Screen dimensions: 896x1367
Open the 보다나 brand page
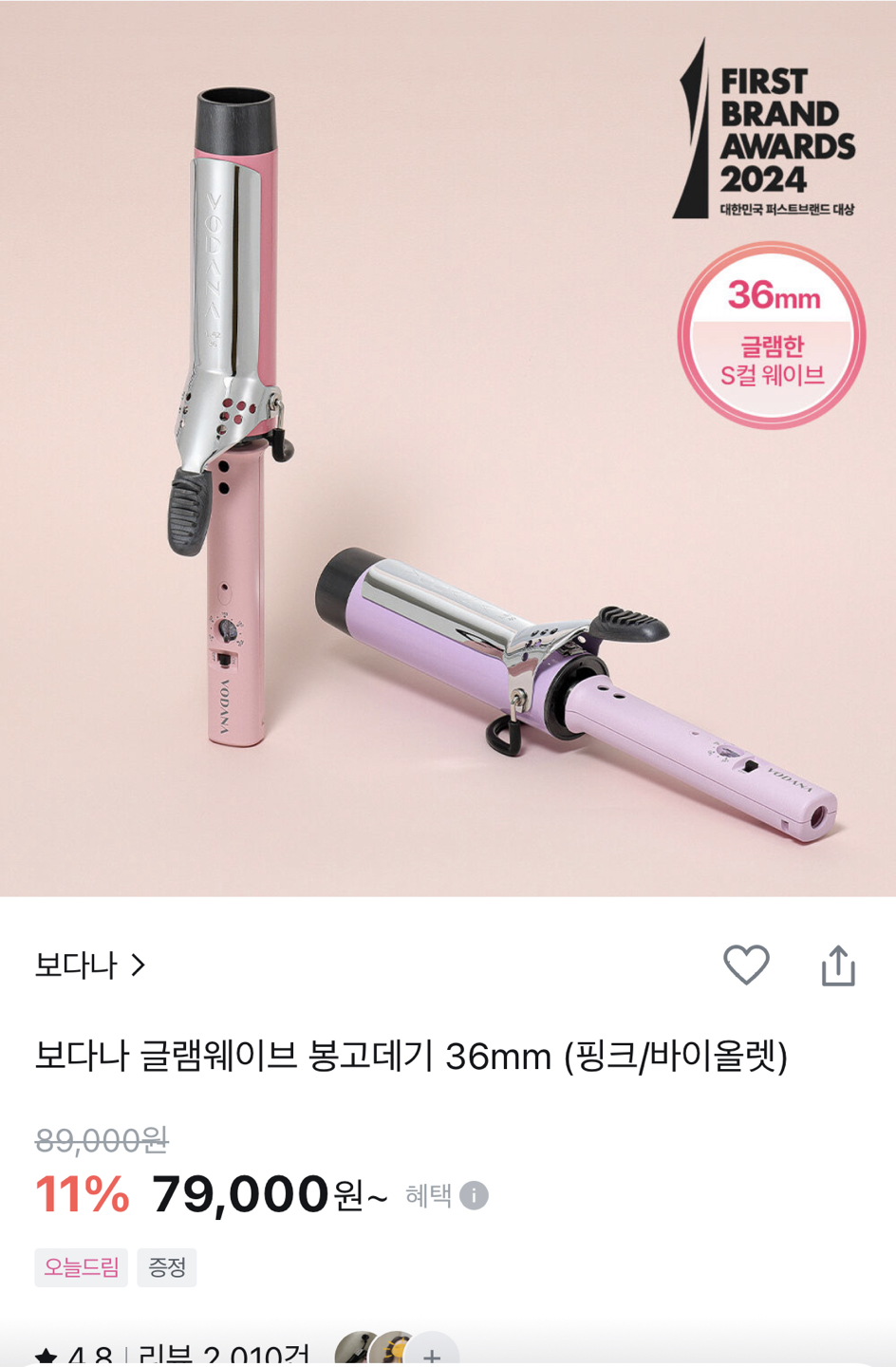click(90, 965)
